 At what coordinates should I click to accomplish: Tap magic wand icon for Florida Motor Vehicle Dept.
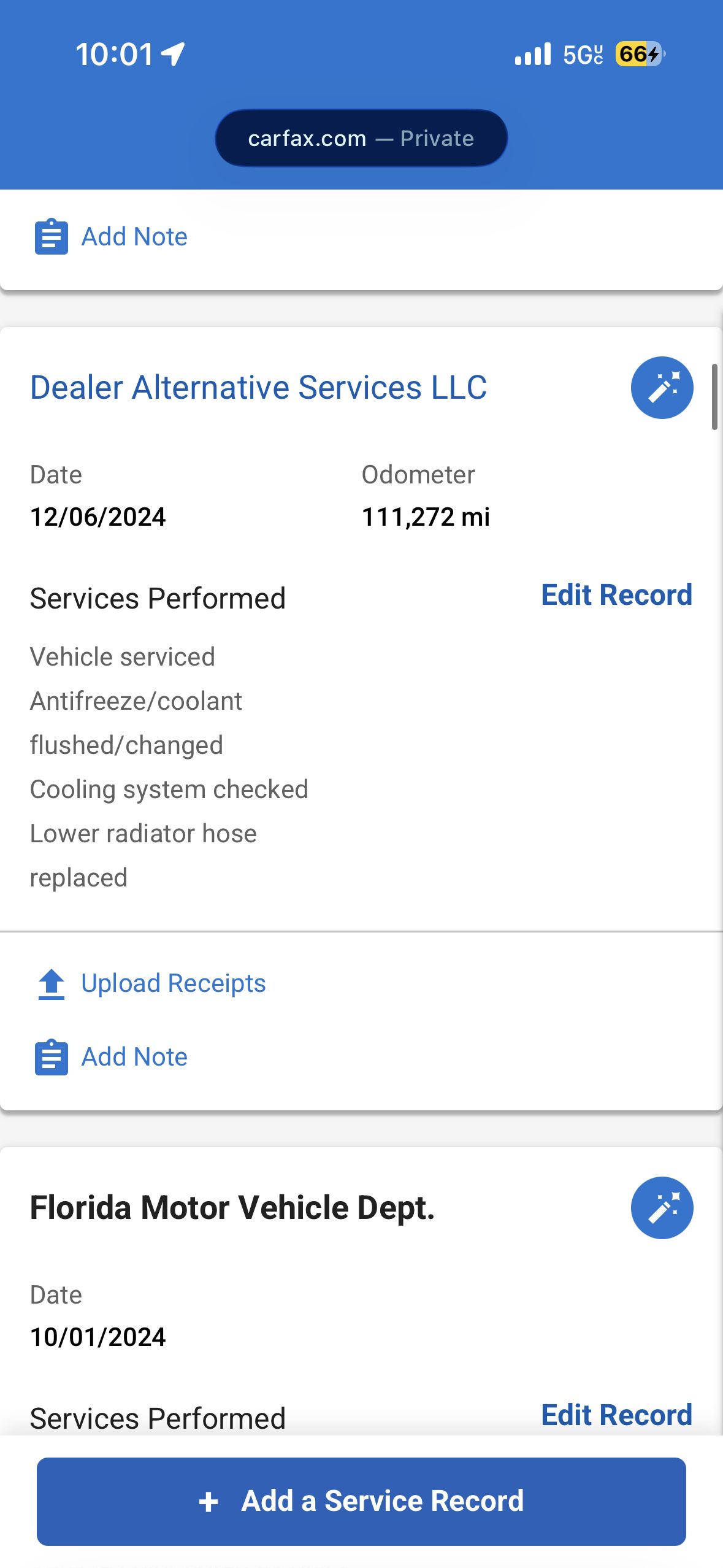click(662, 1208)
